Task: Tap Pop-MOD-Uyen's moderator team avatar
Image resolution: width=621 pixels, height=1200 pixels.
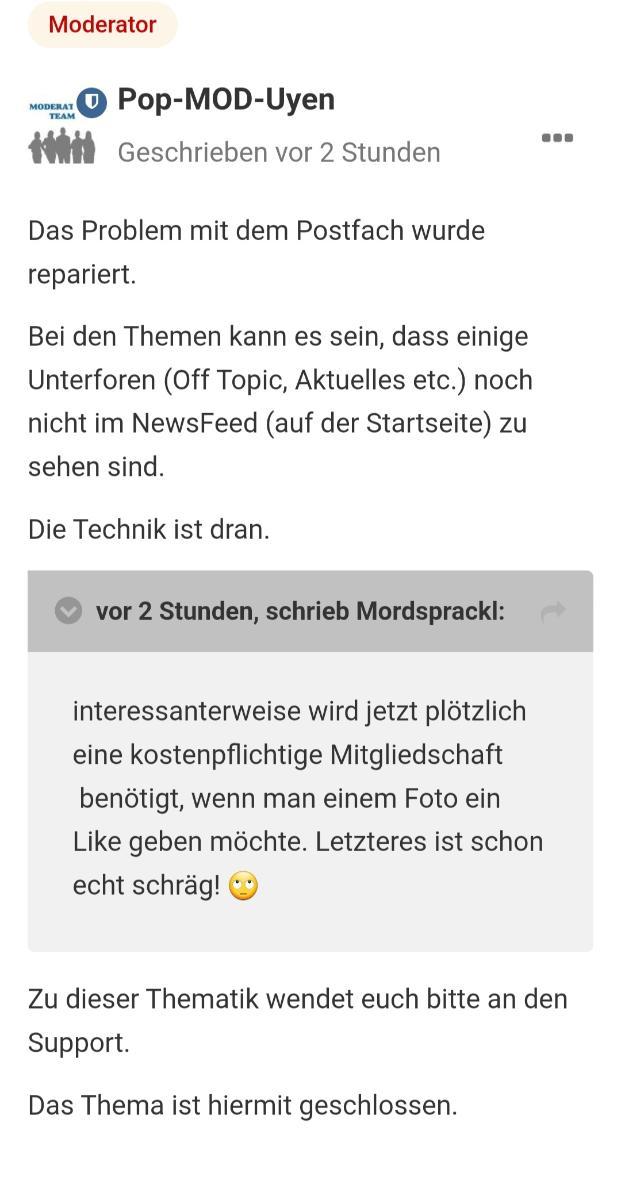Action: click(61, 128)
